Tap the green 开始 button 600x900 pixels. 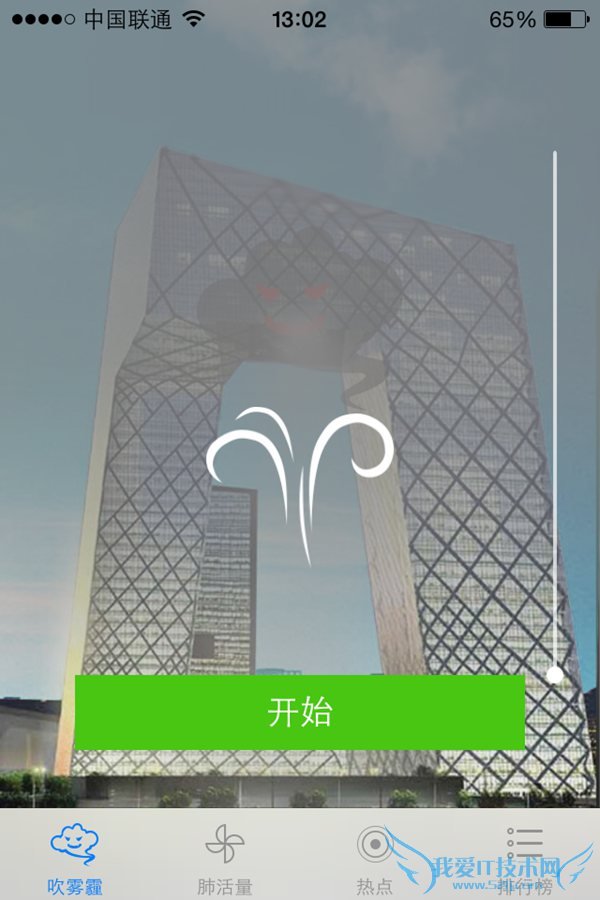click(300, 712)
